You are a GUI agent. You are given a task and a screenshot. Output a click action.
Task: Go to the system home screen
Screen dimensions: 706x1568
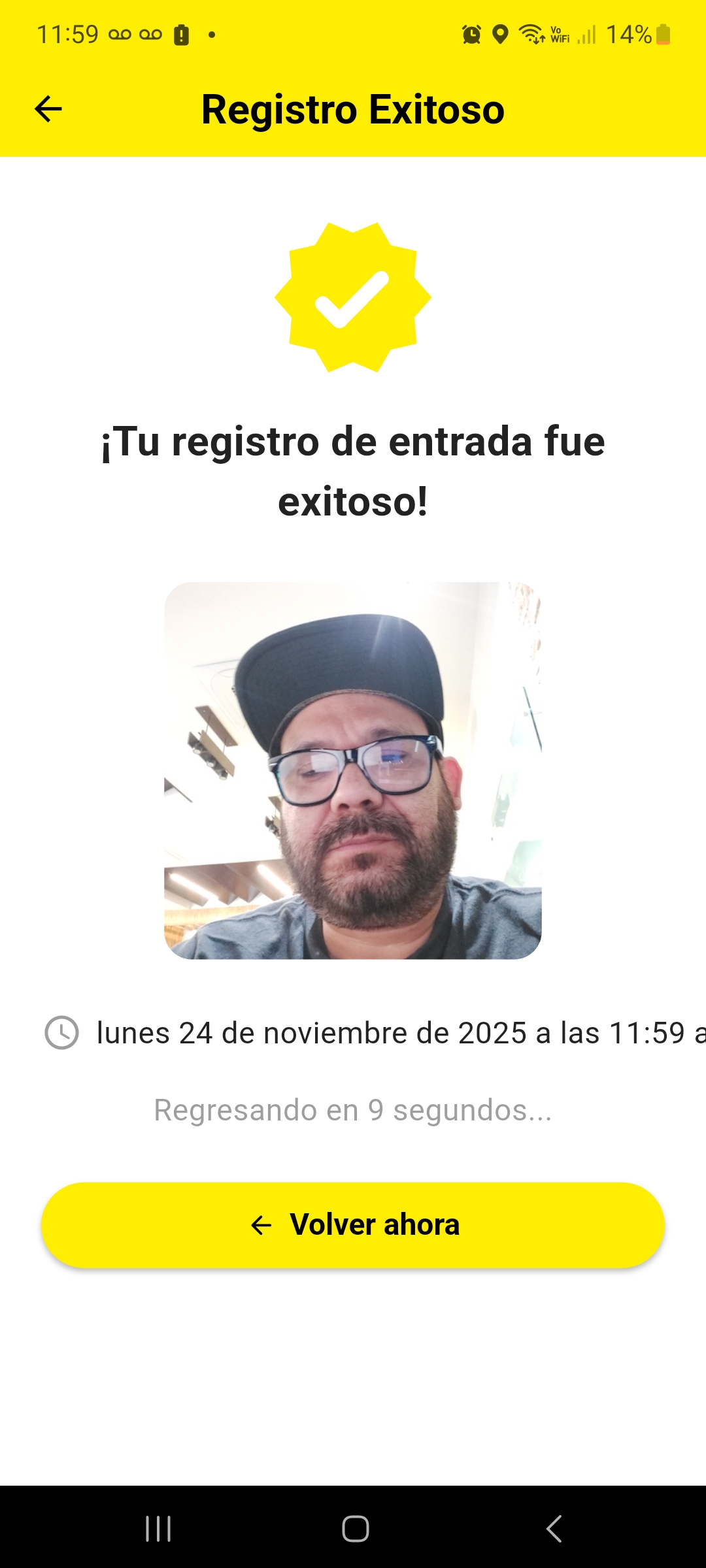pos(355,1528)
